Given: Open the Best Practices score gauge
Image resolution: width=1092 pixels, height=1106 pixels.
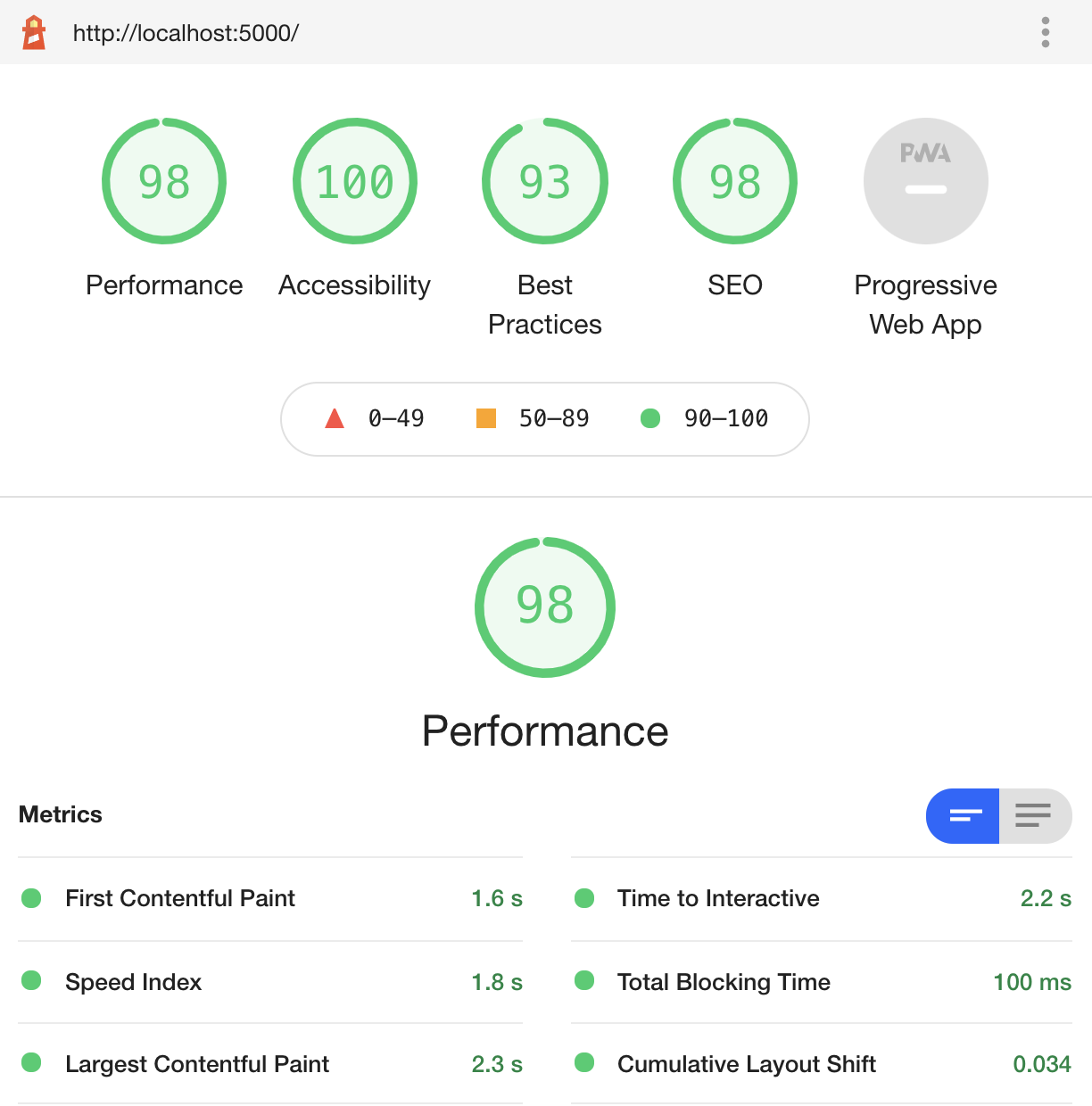Looking at the screenshot, I should pos(545,228).
